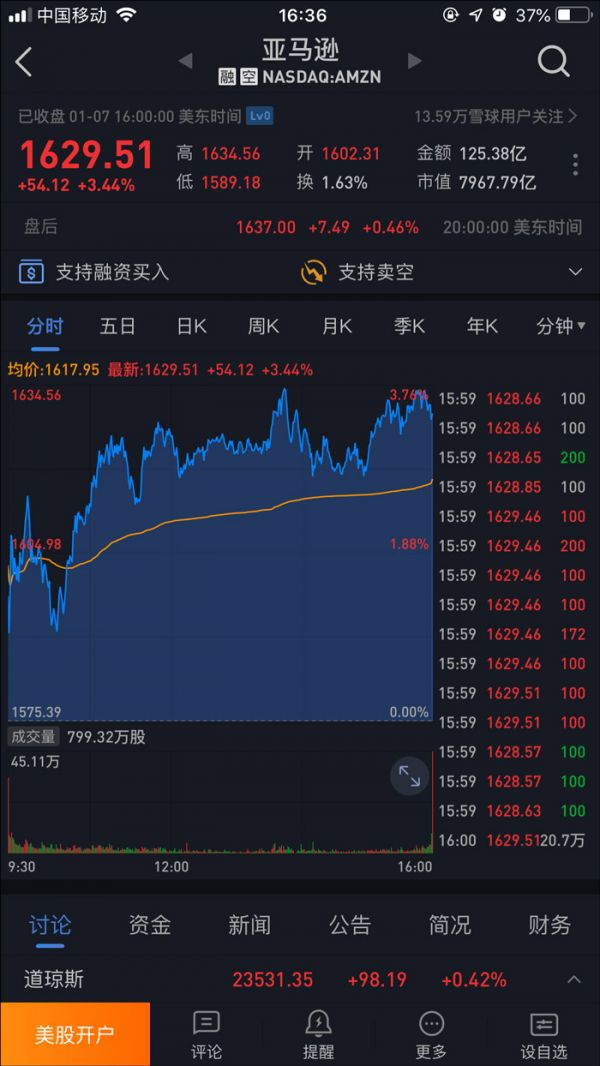Open the three-dot menu beside 金额
Image resolution: width=600 pixels, height=1066 pixels.
tap(576, 165)
